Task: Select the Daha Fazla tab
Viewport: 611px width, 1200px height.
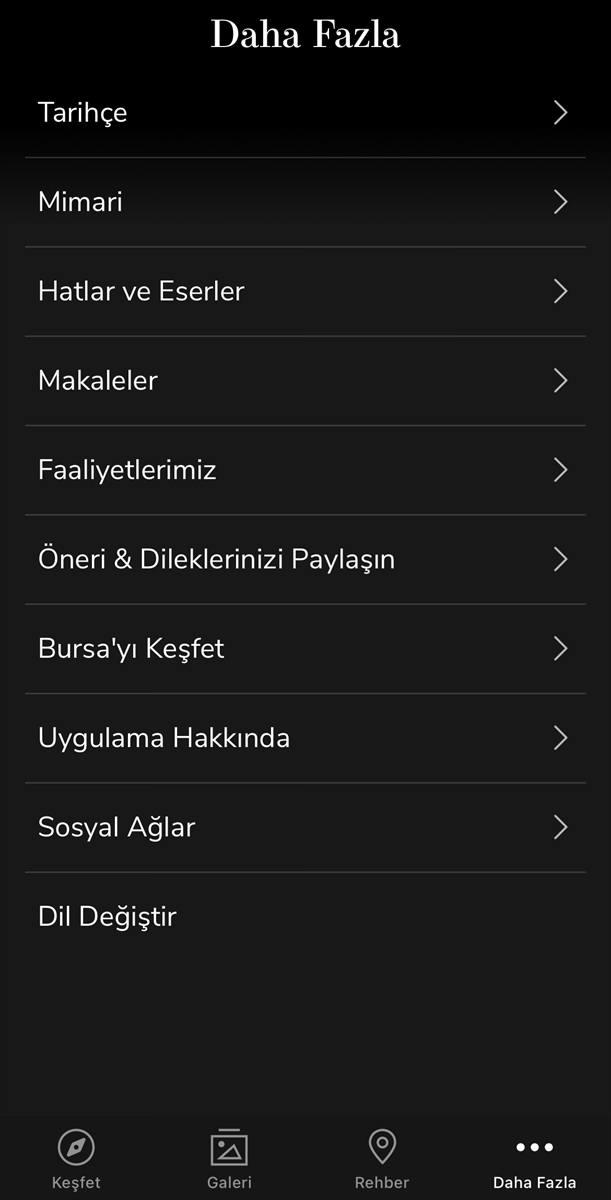Action: coord(534,1159)
